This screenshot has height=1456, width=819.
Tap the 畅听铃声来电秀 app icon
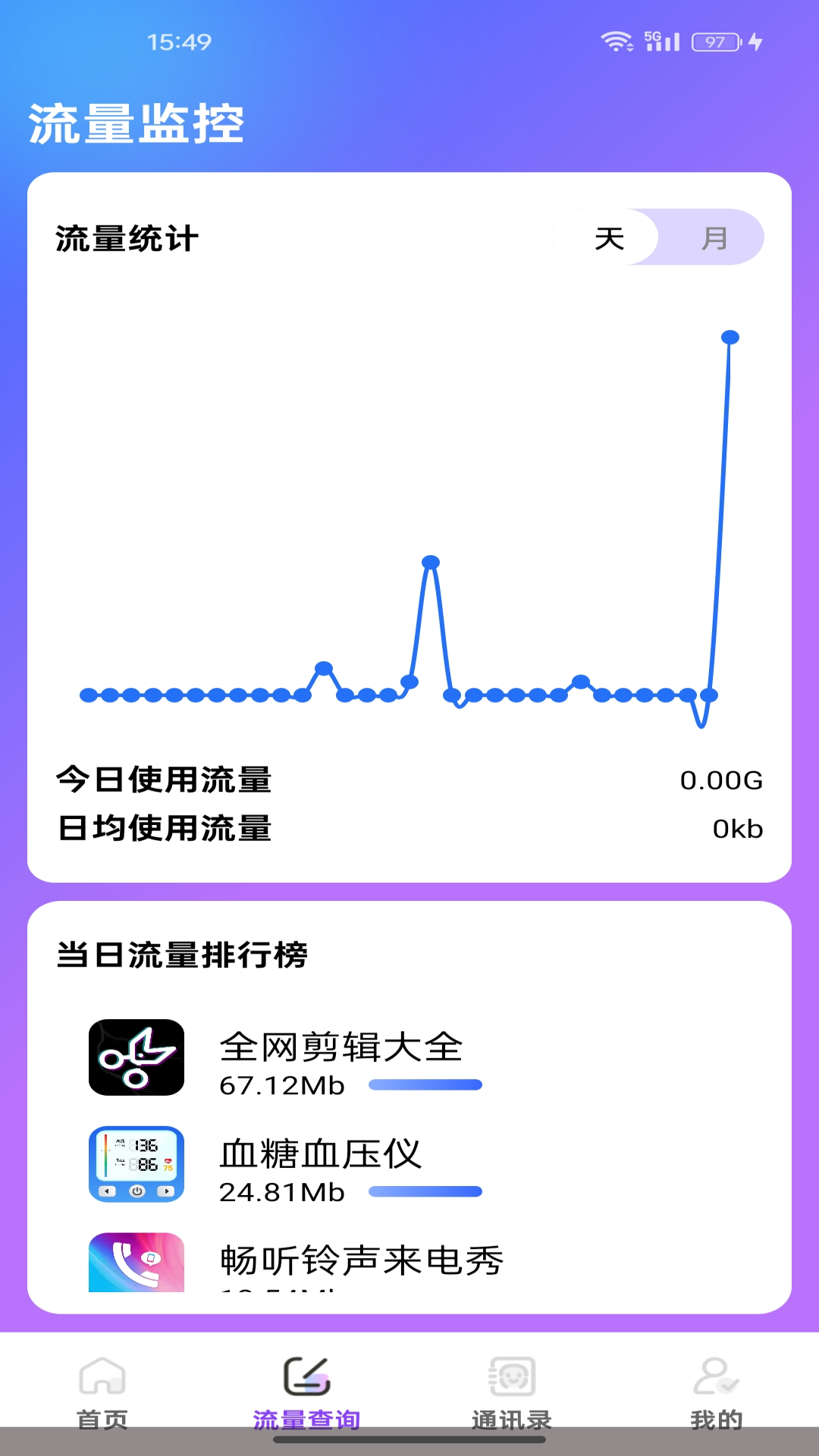pyautogui.click(x=136, y=1263)
